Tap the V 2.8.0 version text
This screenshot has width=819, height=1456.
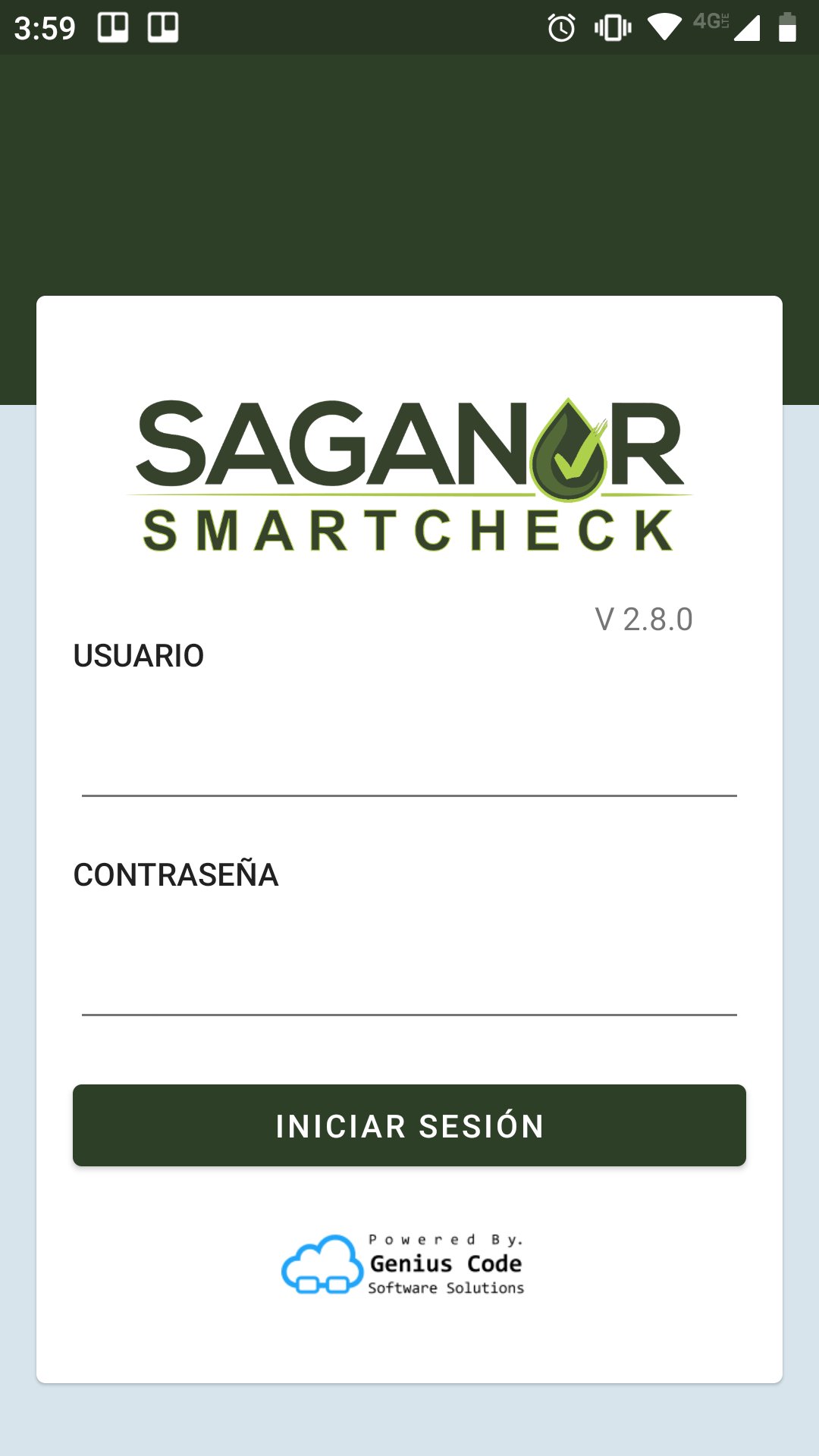coord(643,618)
